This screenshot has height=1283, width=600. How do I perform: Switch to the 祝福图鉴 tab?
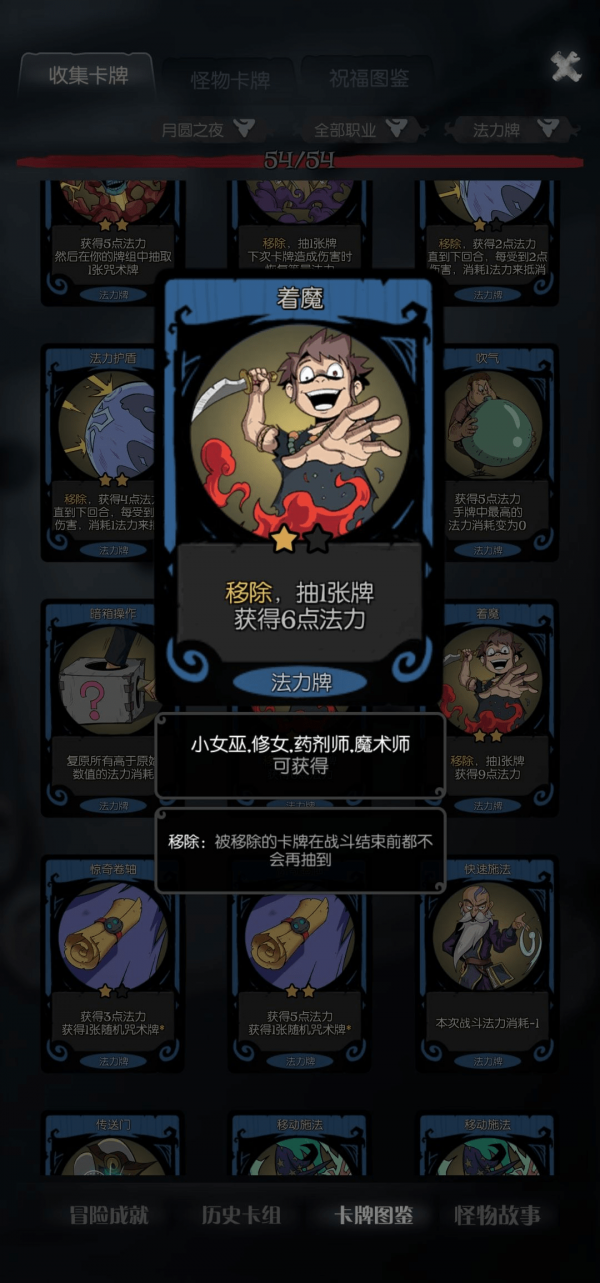[x=368, y=78]
